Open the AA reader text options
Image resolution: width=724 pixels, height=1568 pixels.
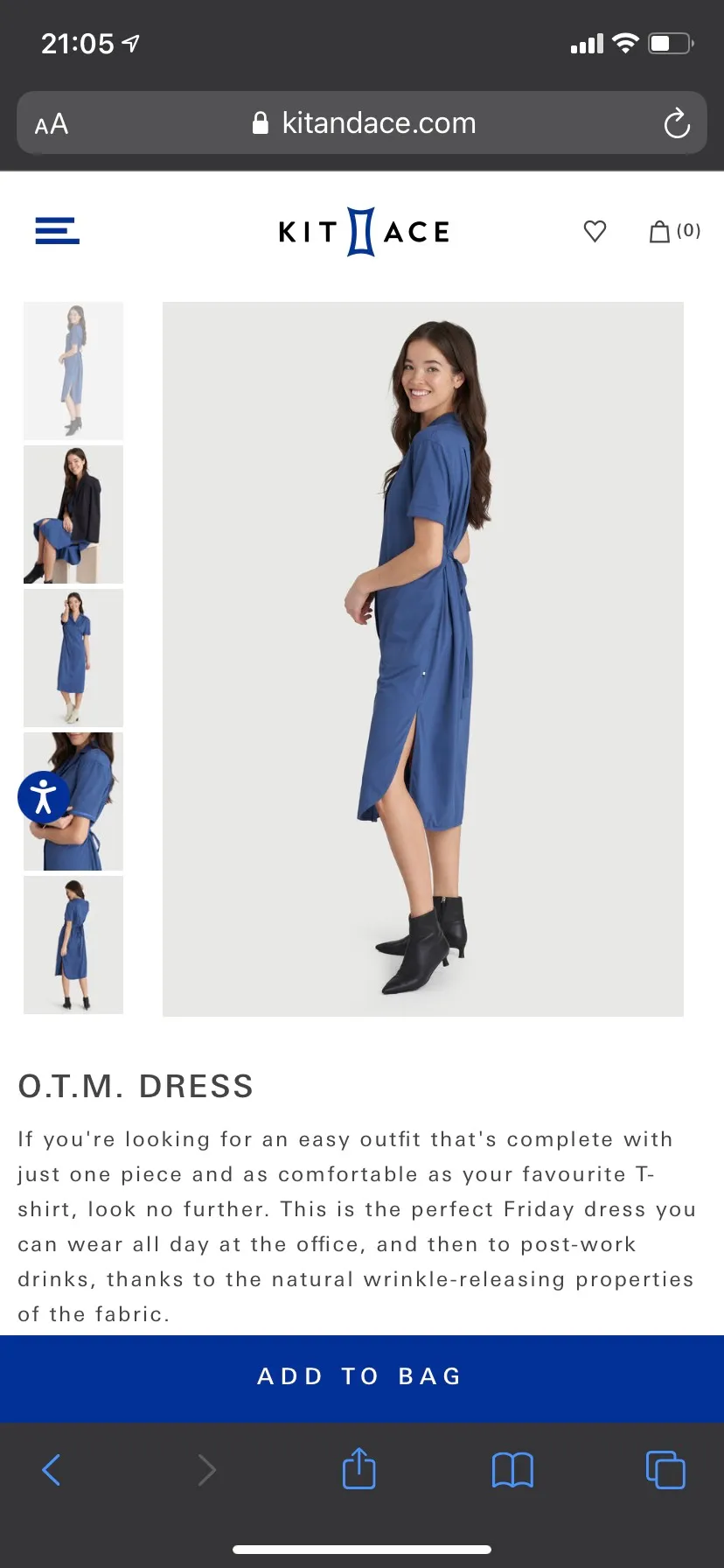[52, 124]
